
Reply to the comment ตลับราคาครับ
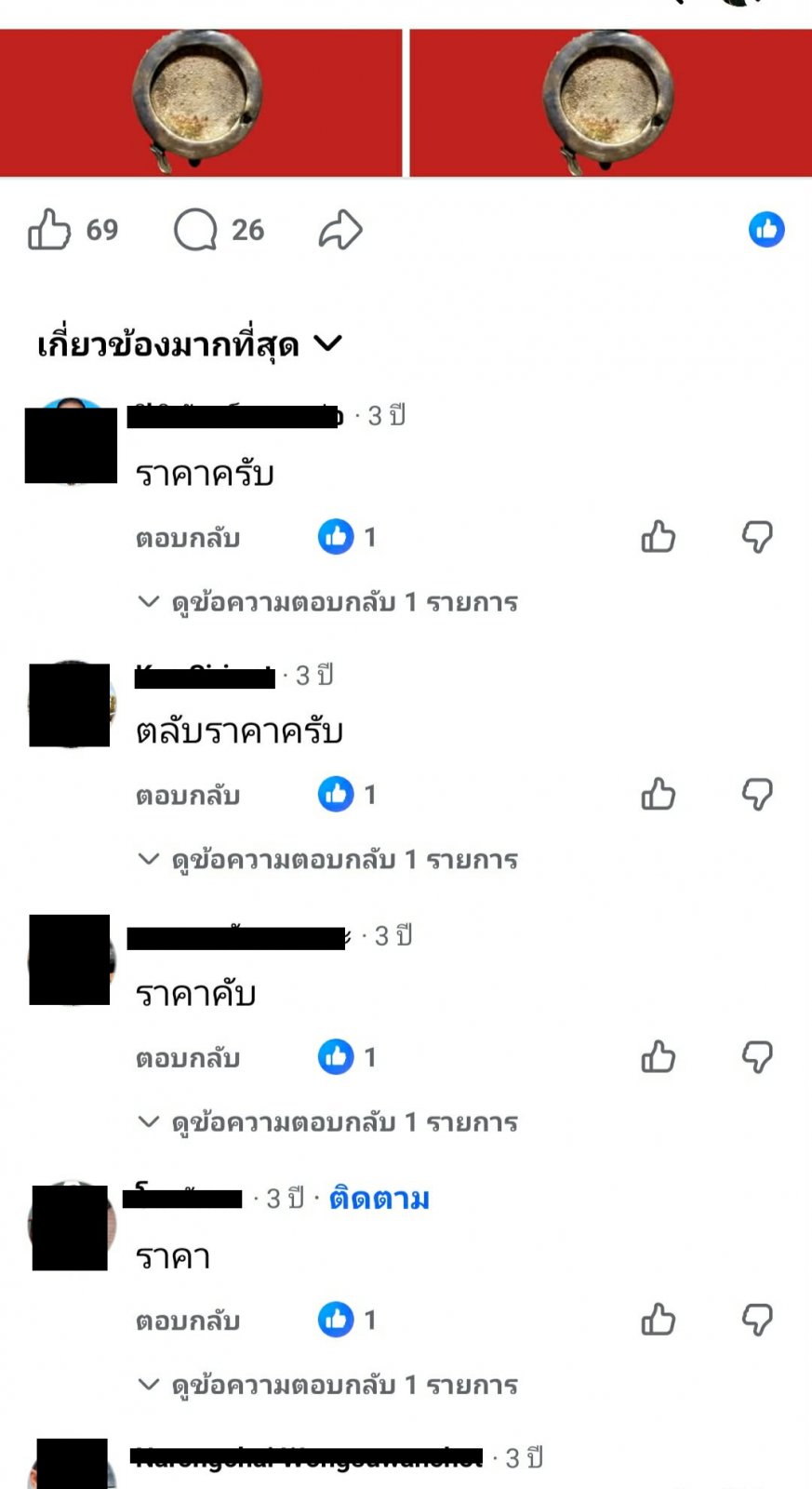pyautogui.click(x=188, y=796)
